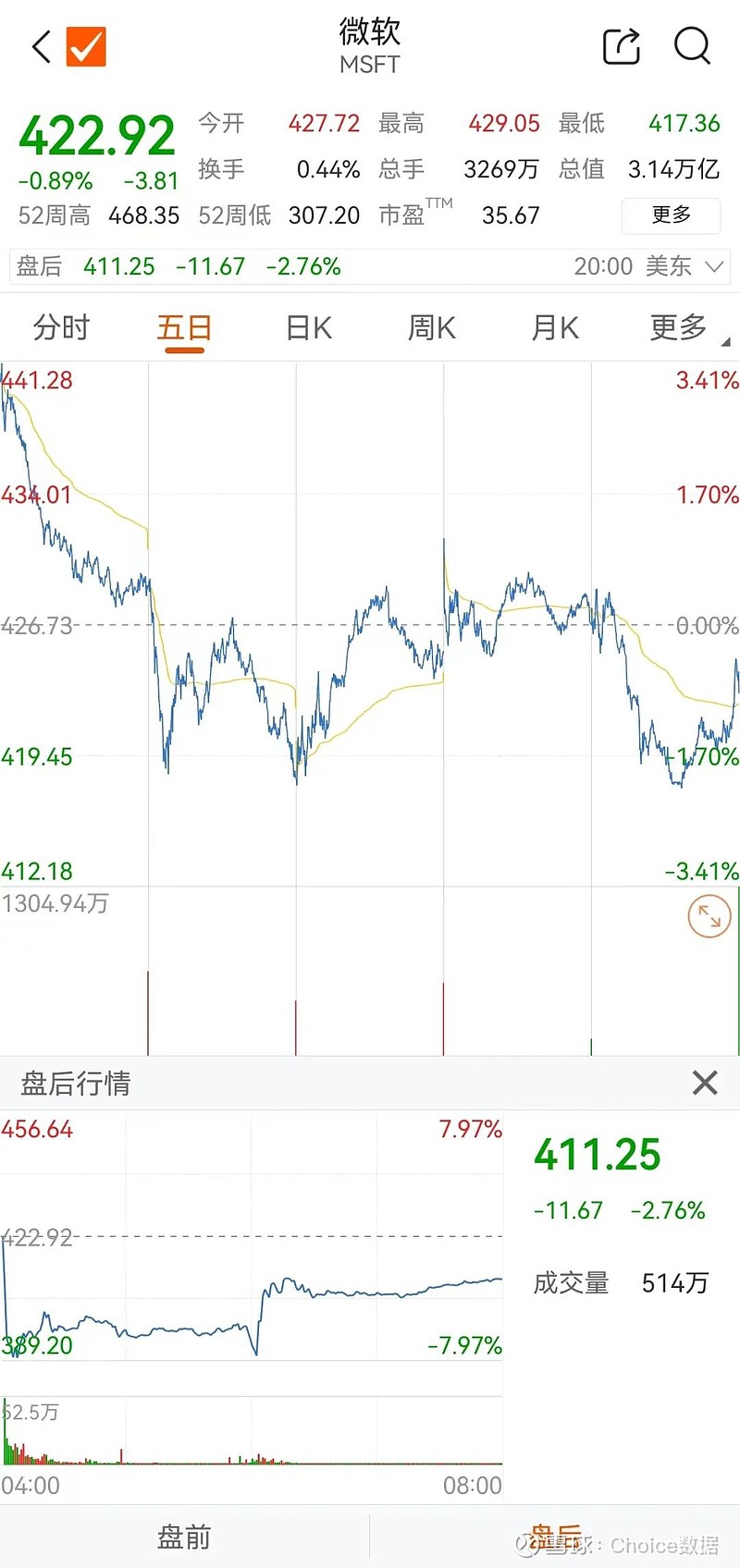Screen dimensions: 740x1568
Task: Switch to the 盘前 pre-market tab
Action: click(x=184, y=1537)
